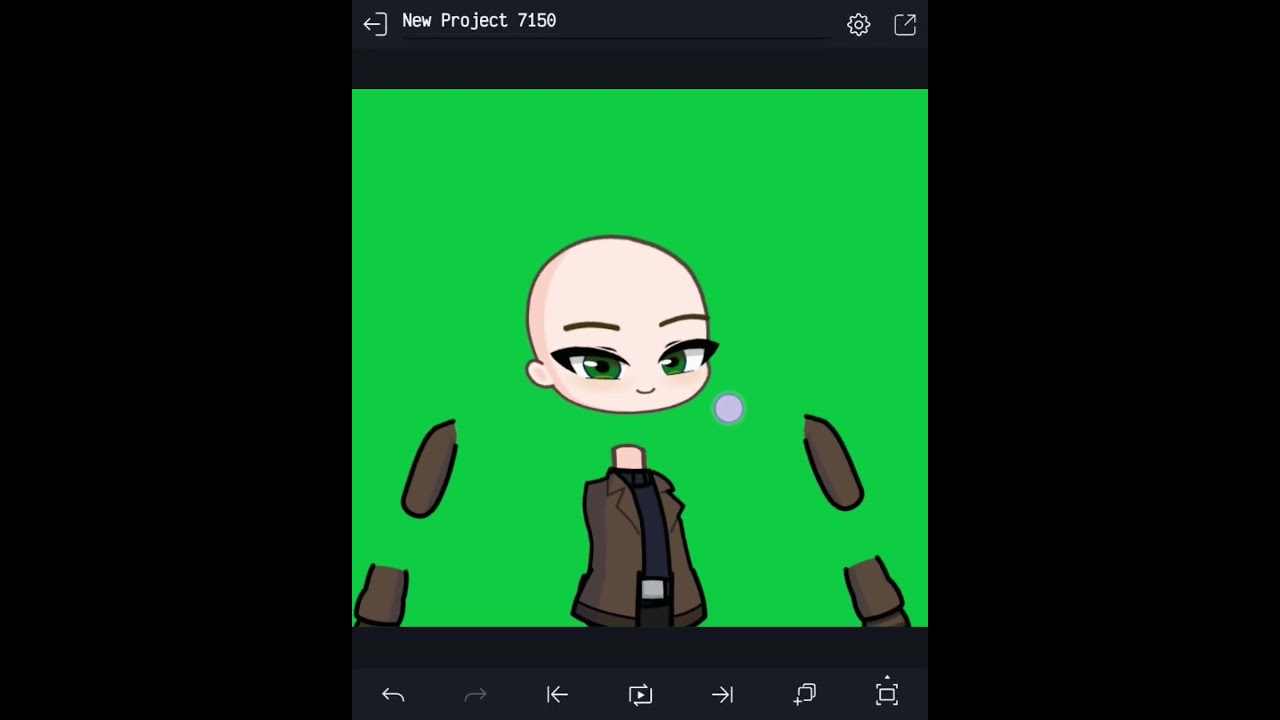Export the project via share icon

(x=905, y=25)
